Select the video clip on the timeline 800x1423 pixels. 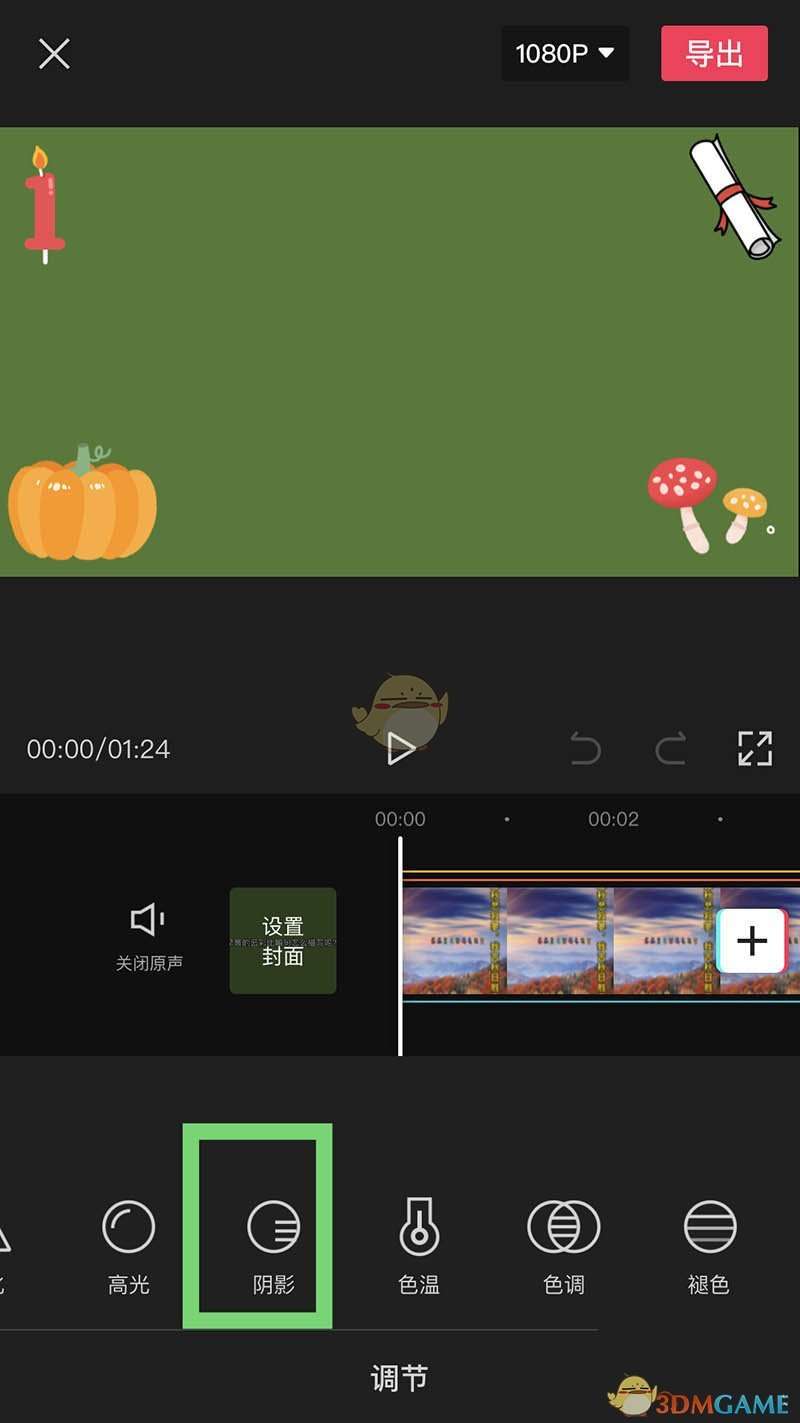click(x=560, y=941)
